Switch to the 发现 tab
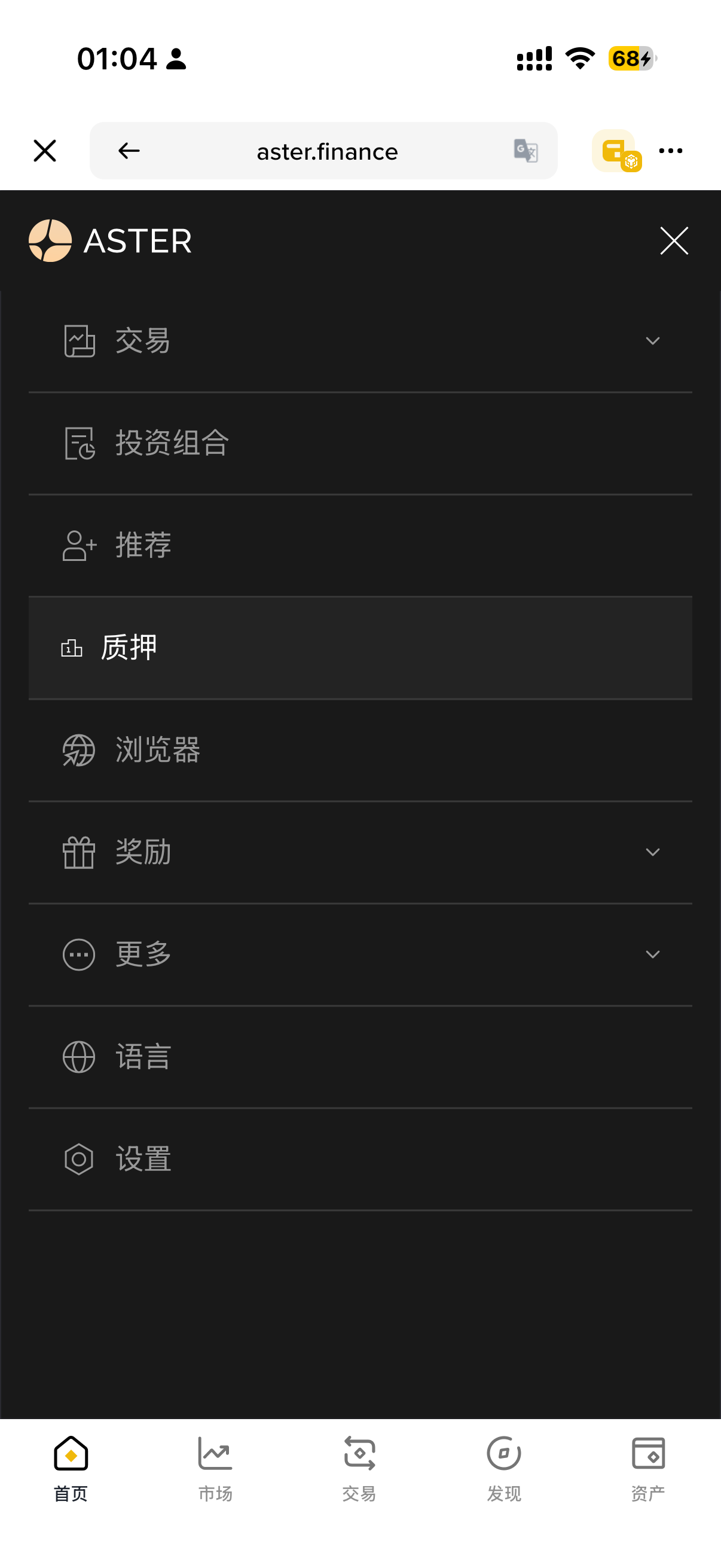The image size is (721, 1568). (504, 1468)
